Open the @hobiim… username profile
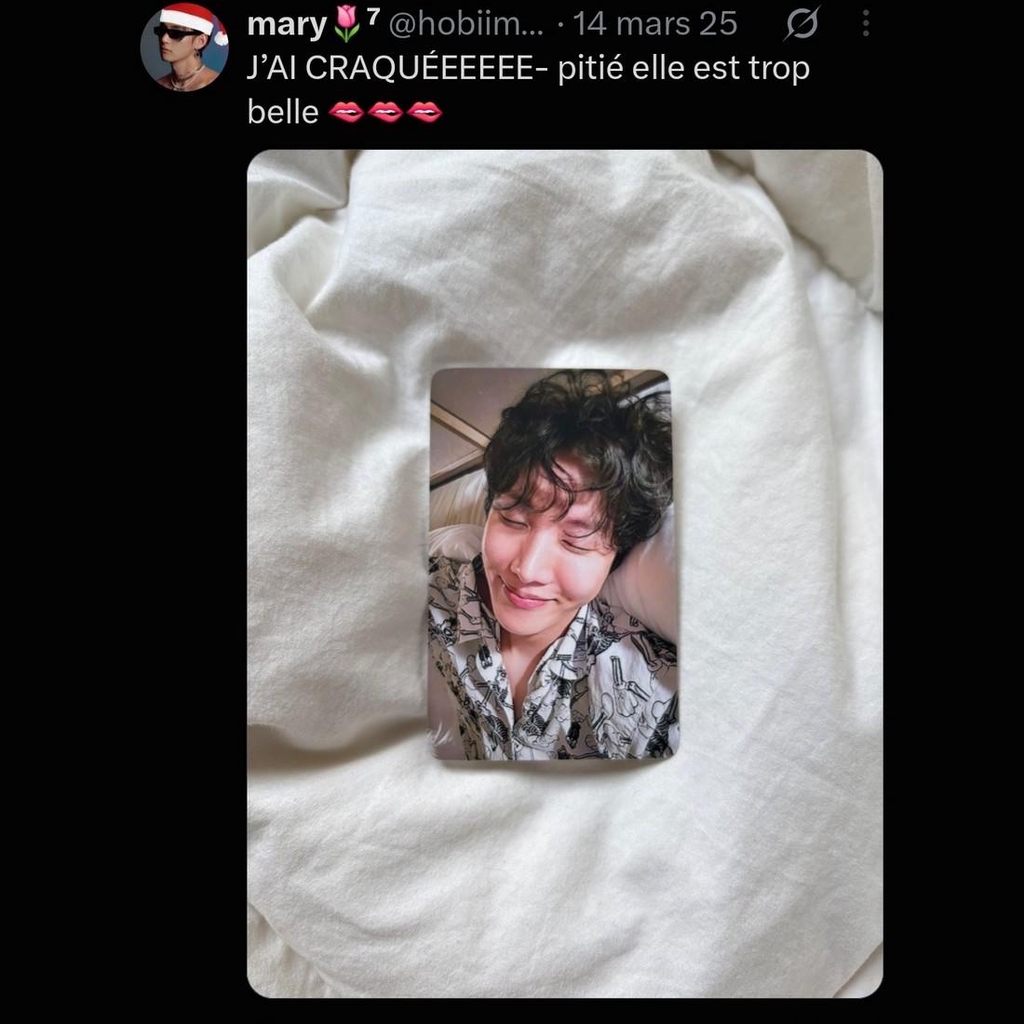 tap(466, 24)
